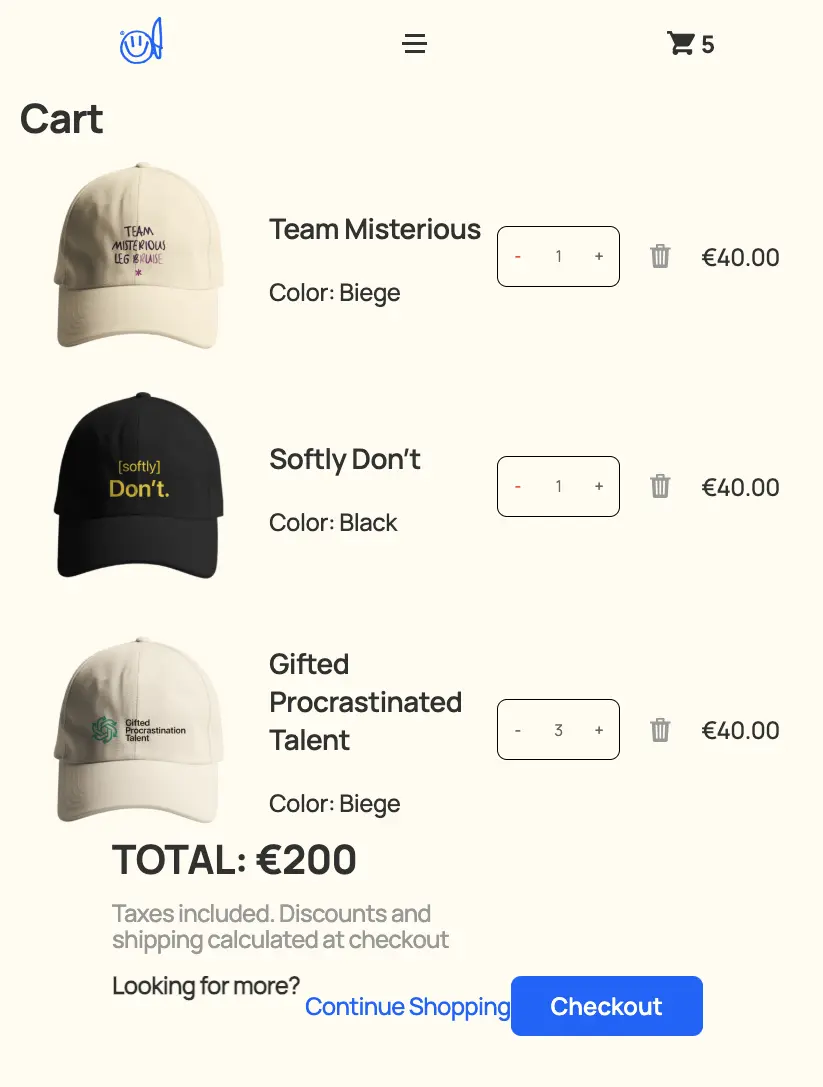Delete the Team Misterious cap from cart
Screen dimensions: 823x1087
pos(659,256)
